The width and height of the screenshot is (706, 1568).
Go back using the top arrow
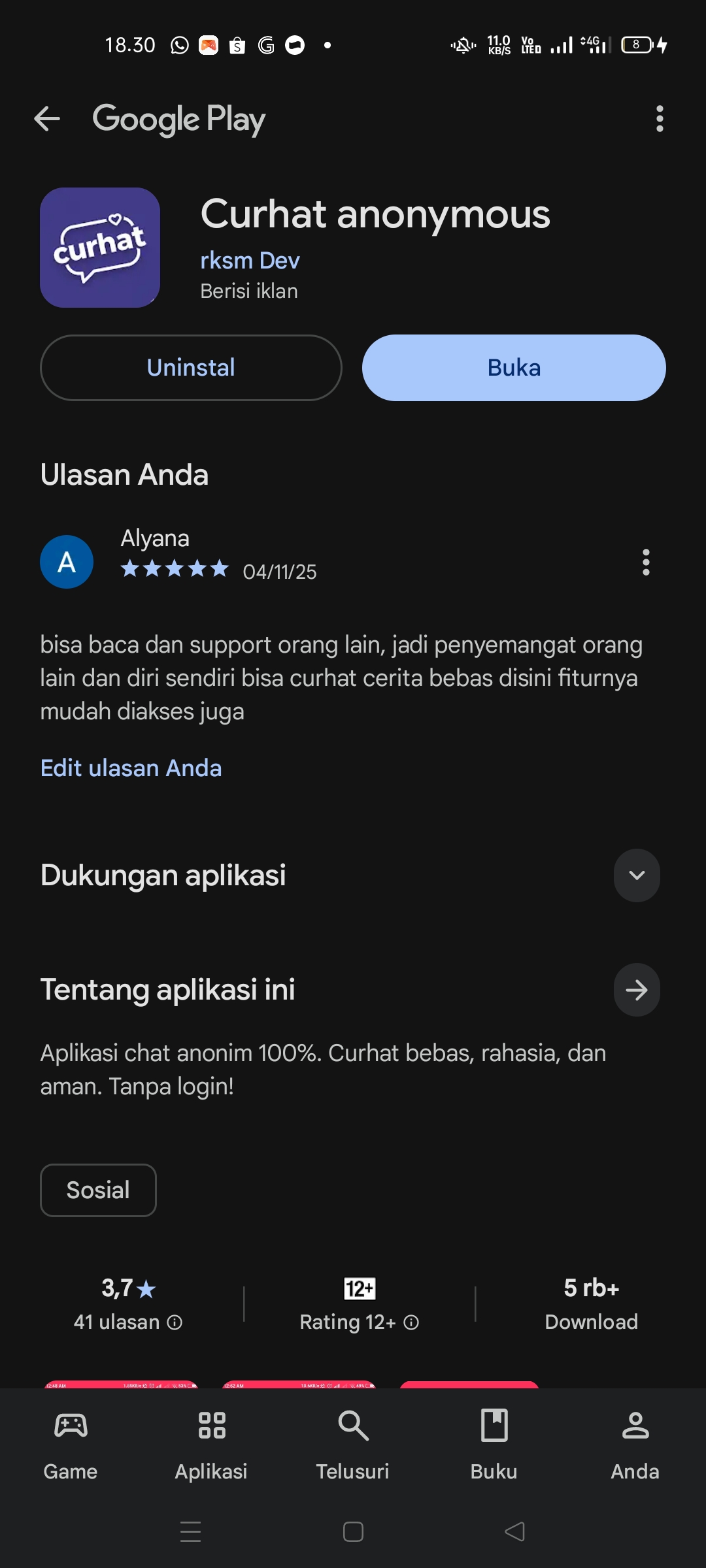click(x=47, y=119)
